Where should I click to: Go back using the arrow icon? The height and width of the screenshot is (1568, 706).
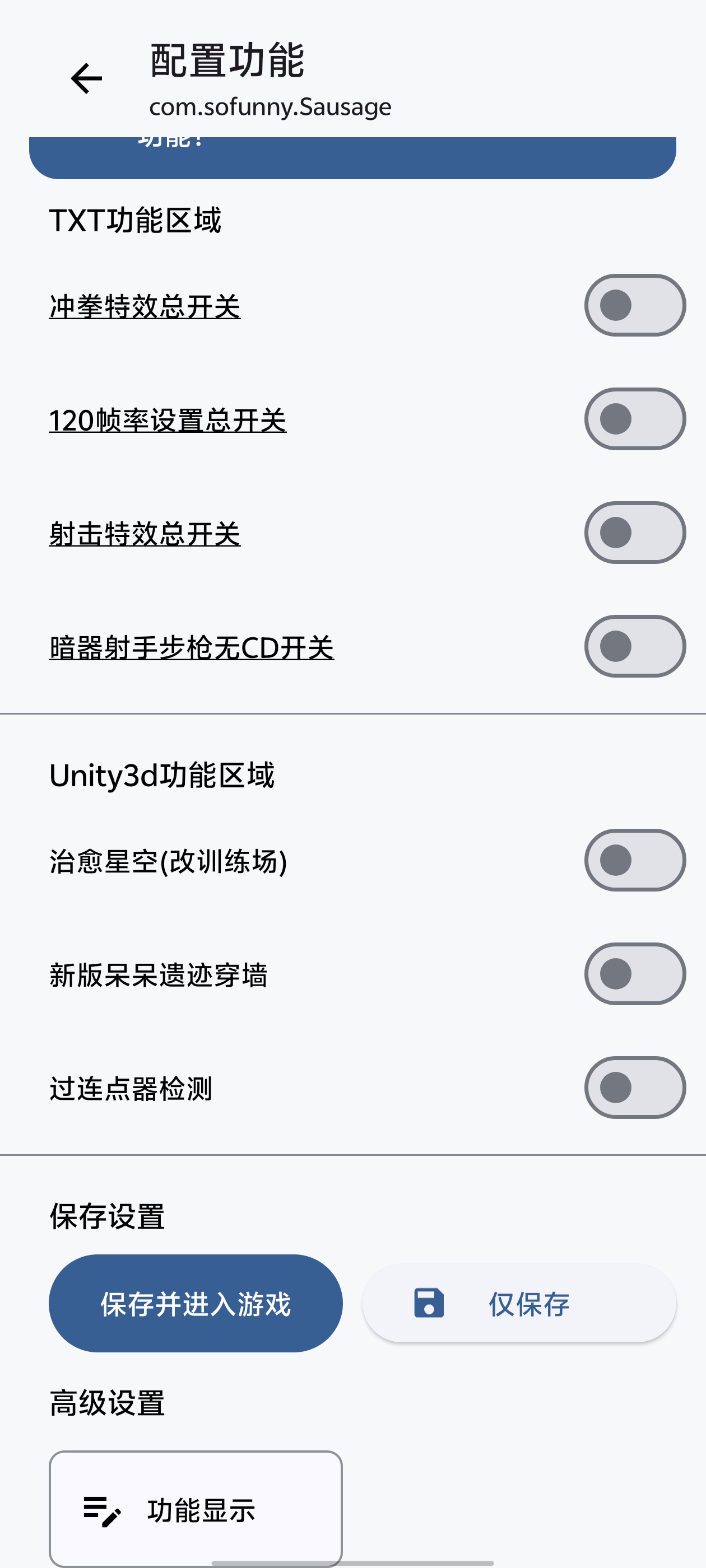pos(86,79)
